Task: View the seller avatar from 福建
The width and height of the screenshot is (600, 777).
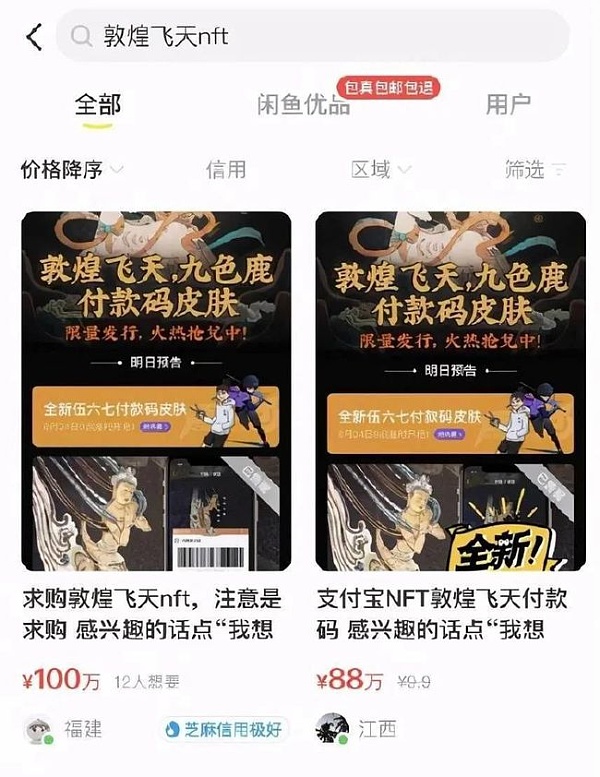Action: (x=38, y=730)
